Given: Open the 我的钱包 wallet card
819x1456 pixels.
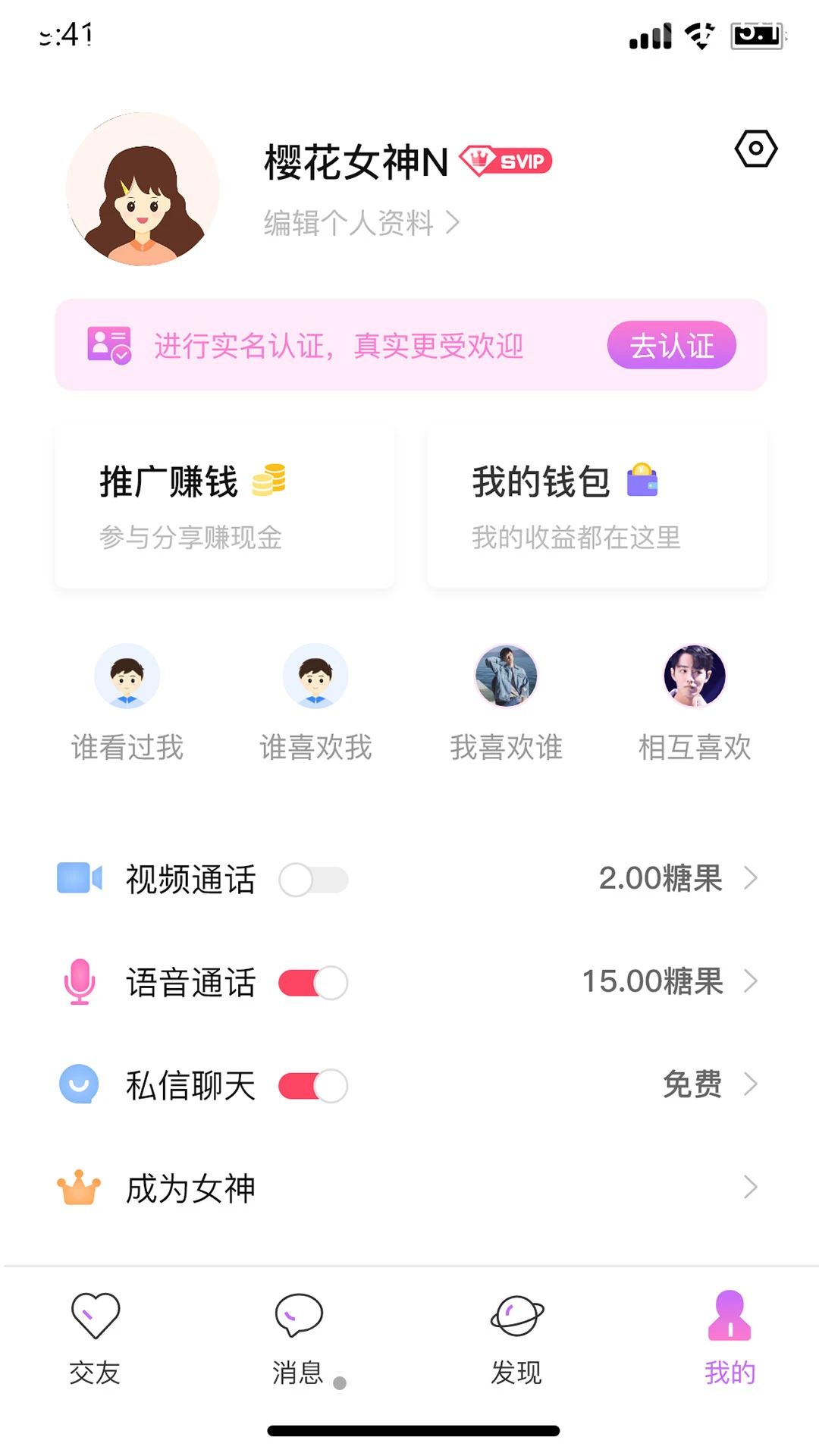Looking at the screenshot, I should [x=597, y=506].
